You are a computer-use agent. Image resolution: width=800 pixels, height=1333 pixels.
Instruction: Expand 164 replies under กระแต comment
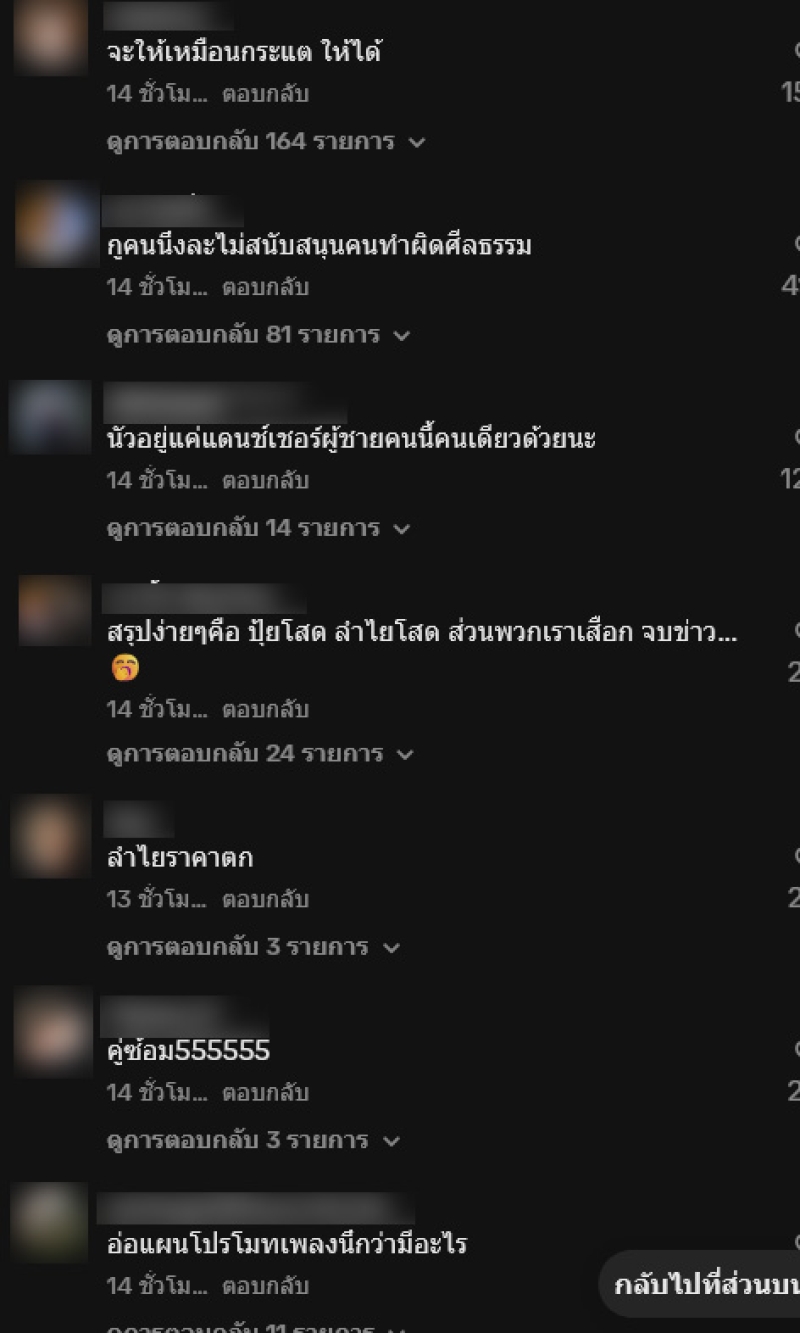[x=266, y=141]
